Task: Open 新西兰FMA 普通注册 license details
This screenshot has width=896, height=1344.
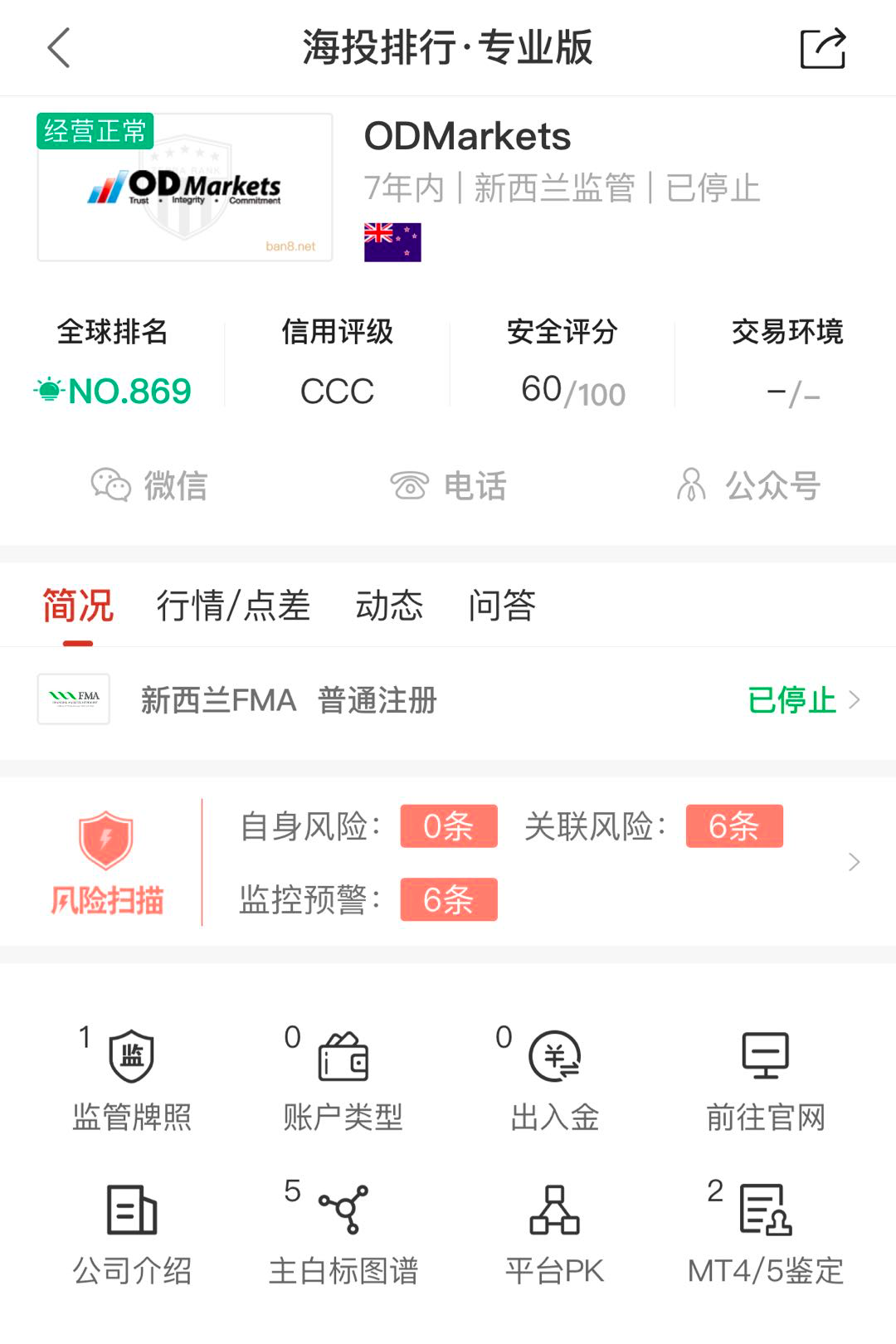Action: (448, 700)
